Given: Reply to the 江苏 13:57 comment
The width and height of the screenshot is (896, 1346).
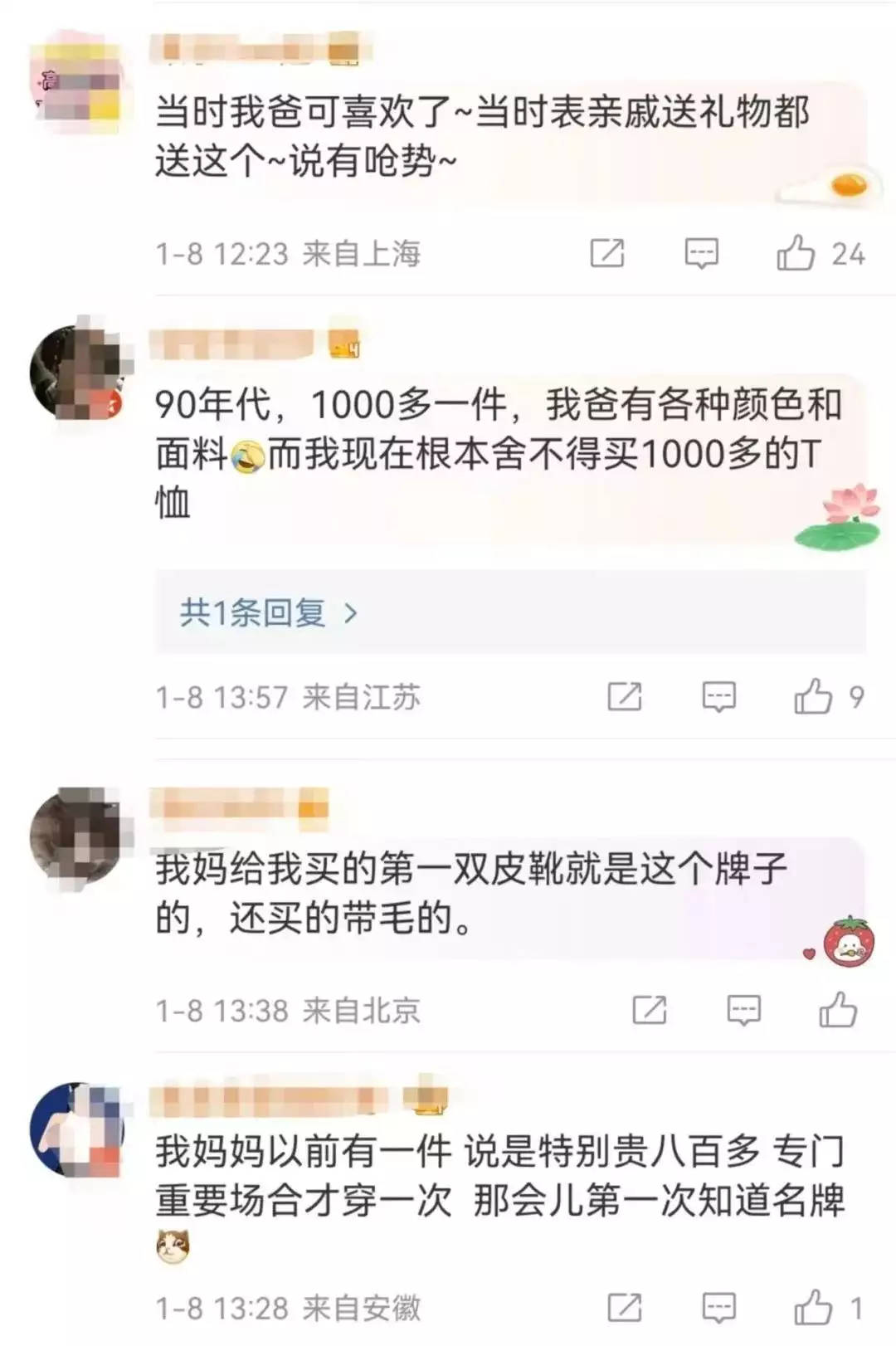Looking at the screenshot, I should tap(718, 697).
